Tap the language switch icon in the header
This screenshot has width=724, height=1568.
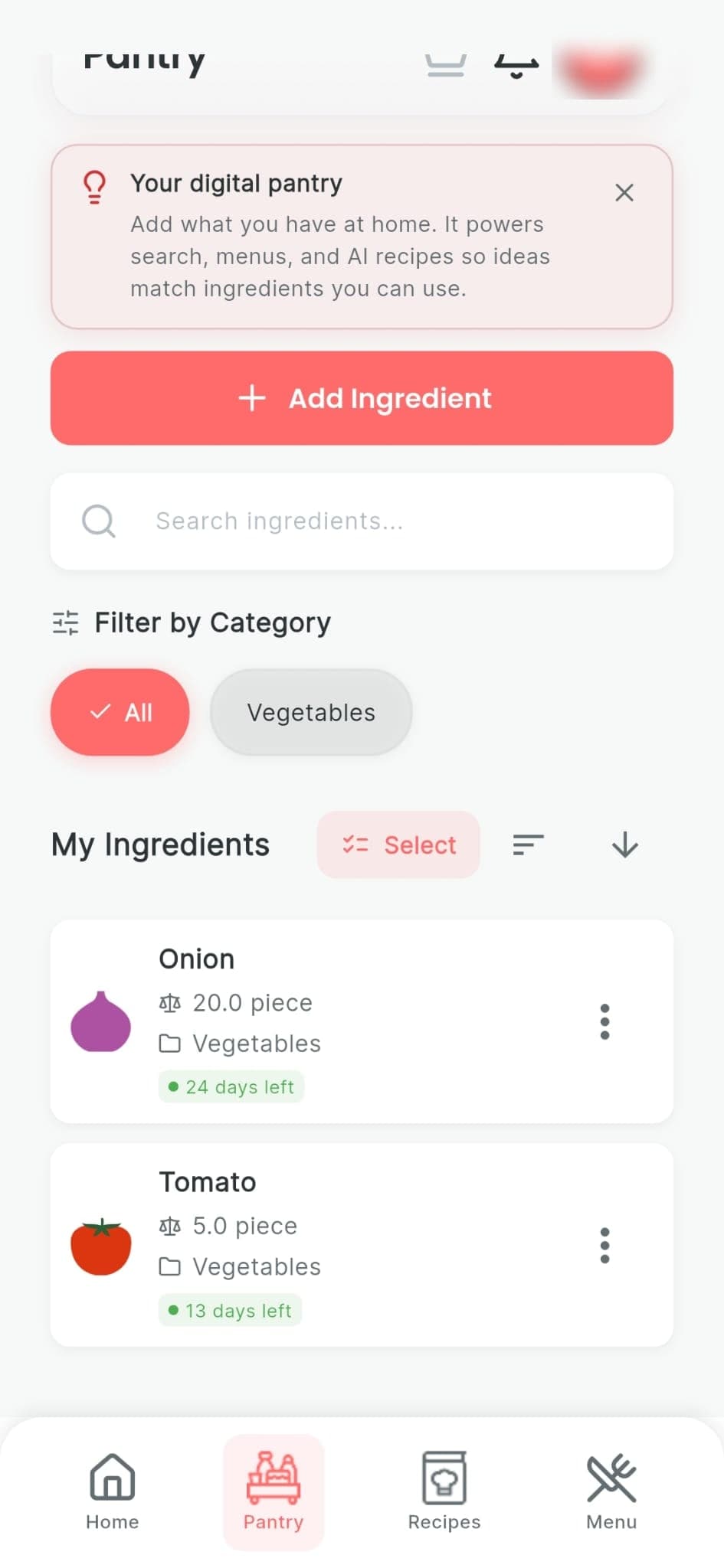point(519,64)
